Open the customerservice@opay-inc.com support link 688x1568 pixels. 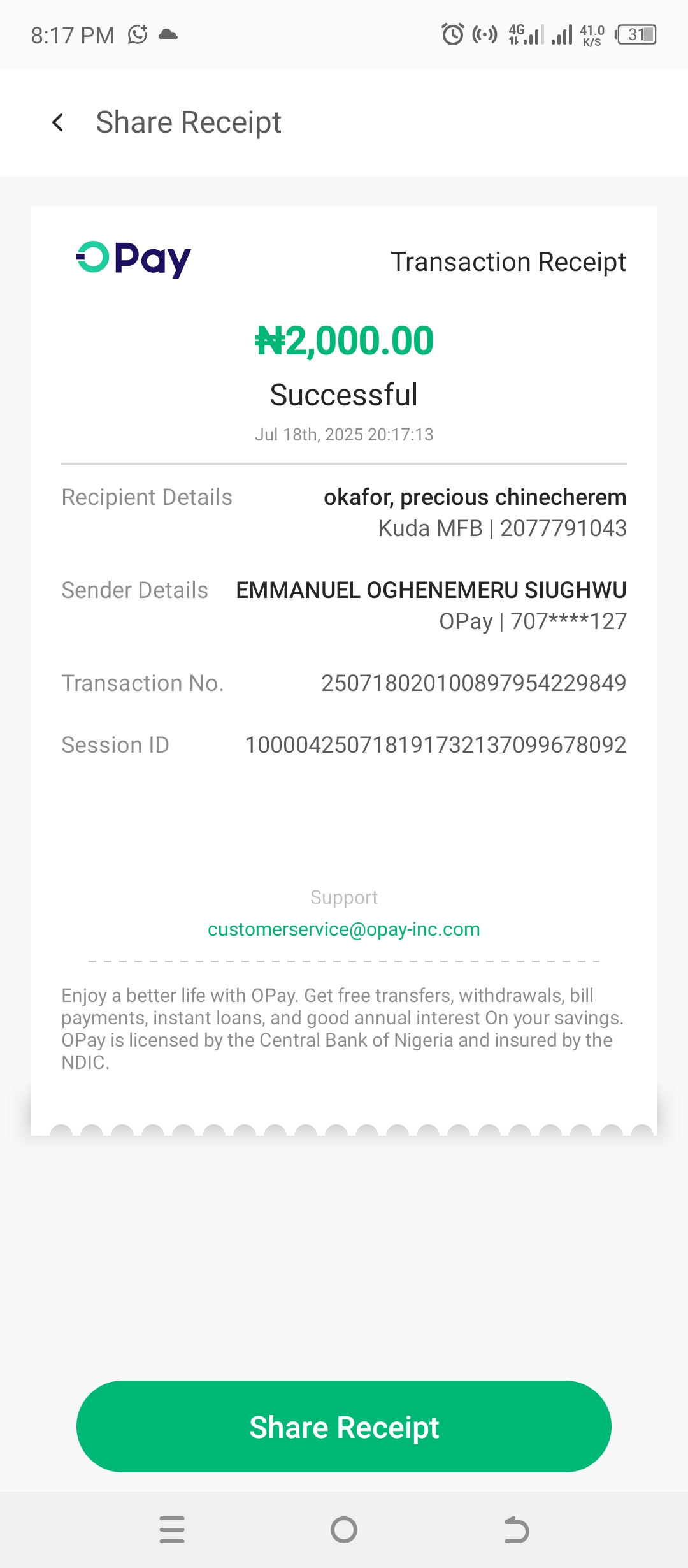[x=344, y=929]
